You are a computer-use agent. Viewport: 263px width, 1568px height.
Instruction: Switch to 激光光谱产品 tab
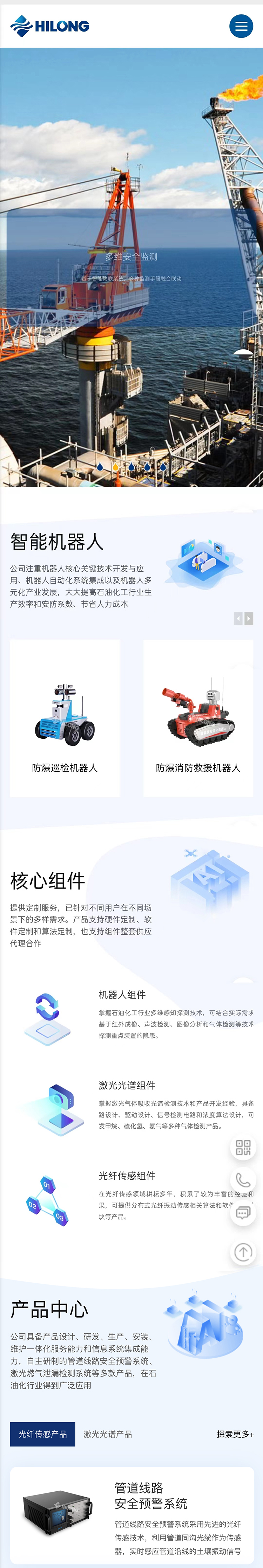click(107, 1434)
